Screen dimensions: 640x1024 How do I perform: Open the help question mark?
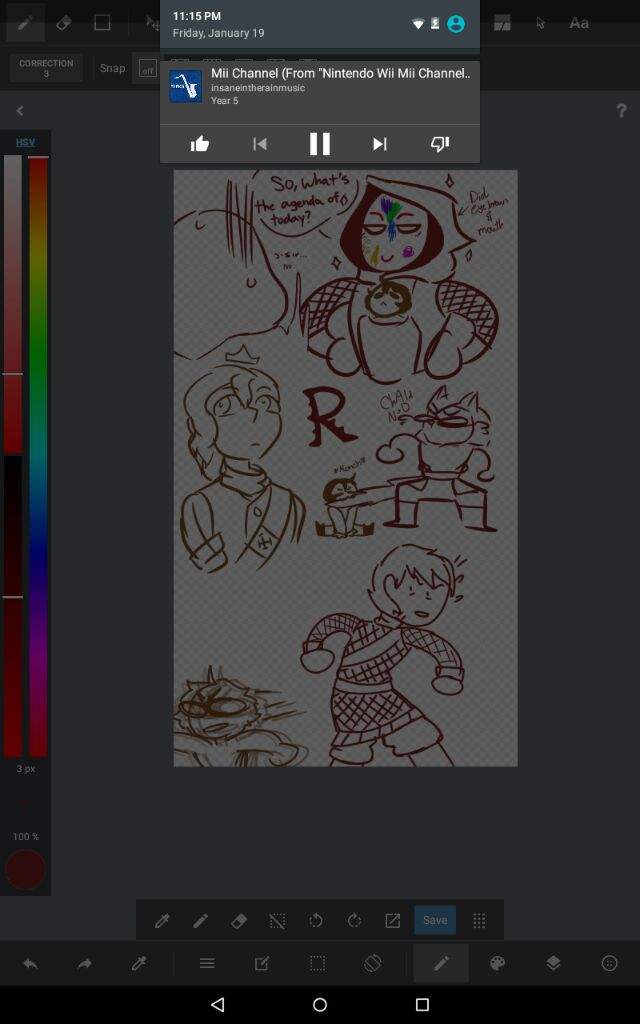click(621, 110)
